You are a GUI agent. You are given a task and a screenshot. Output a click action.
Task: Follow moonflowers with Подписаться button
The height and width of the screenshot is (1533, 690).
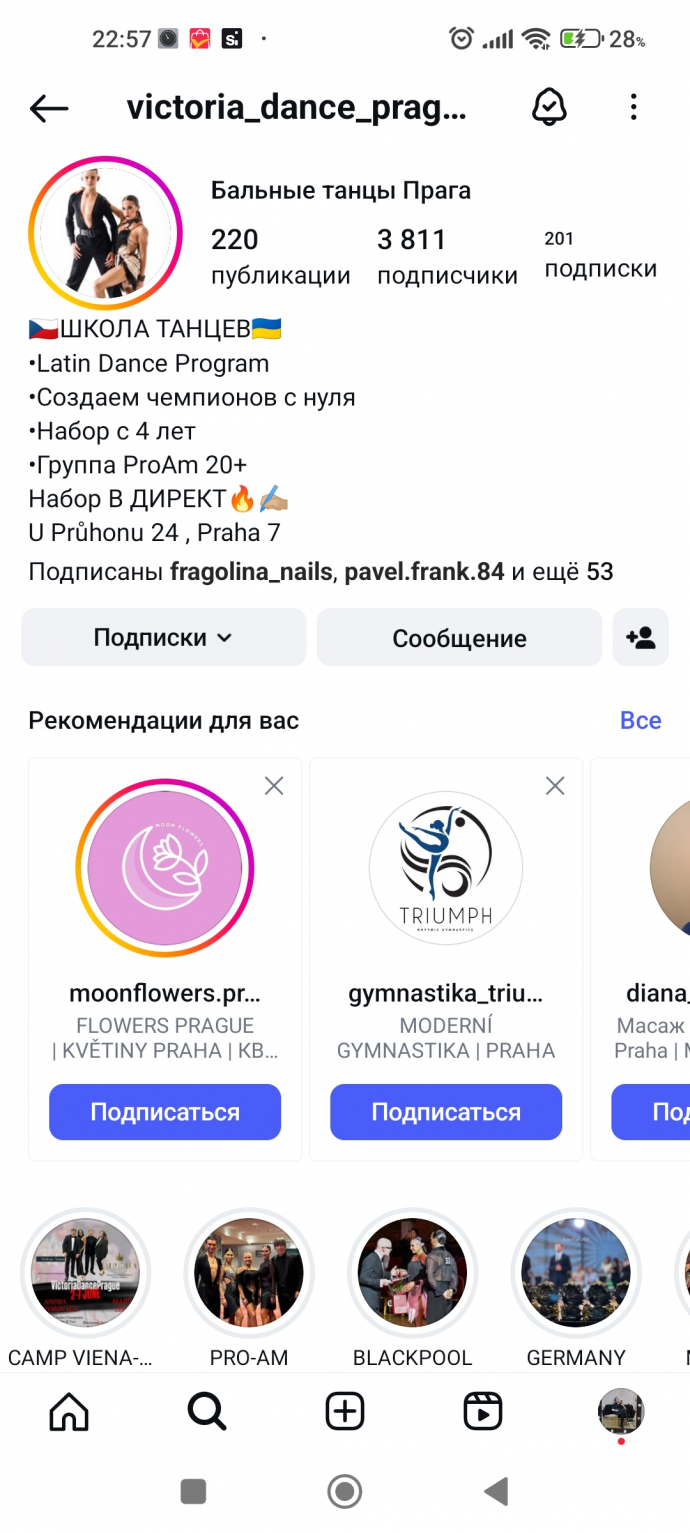pos(165,1112)
